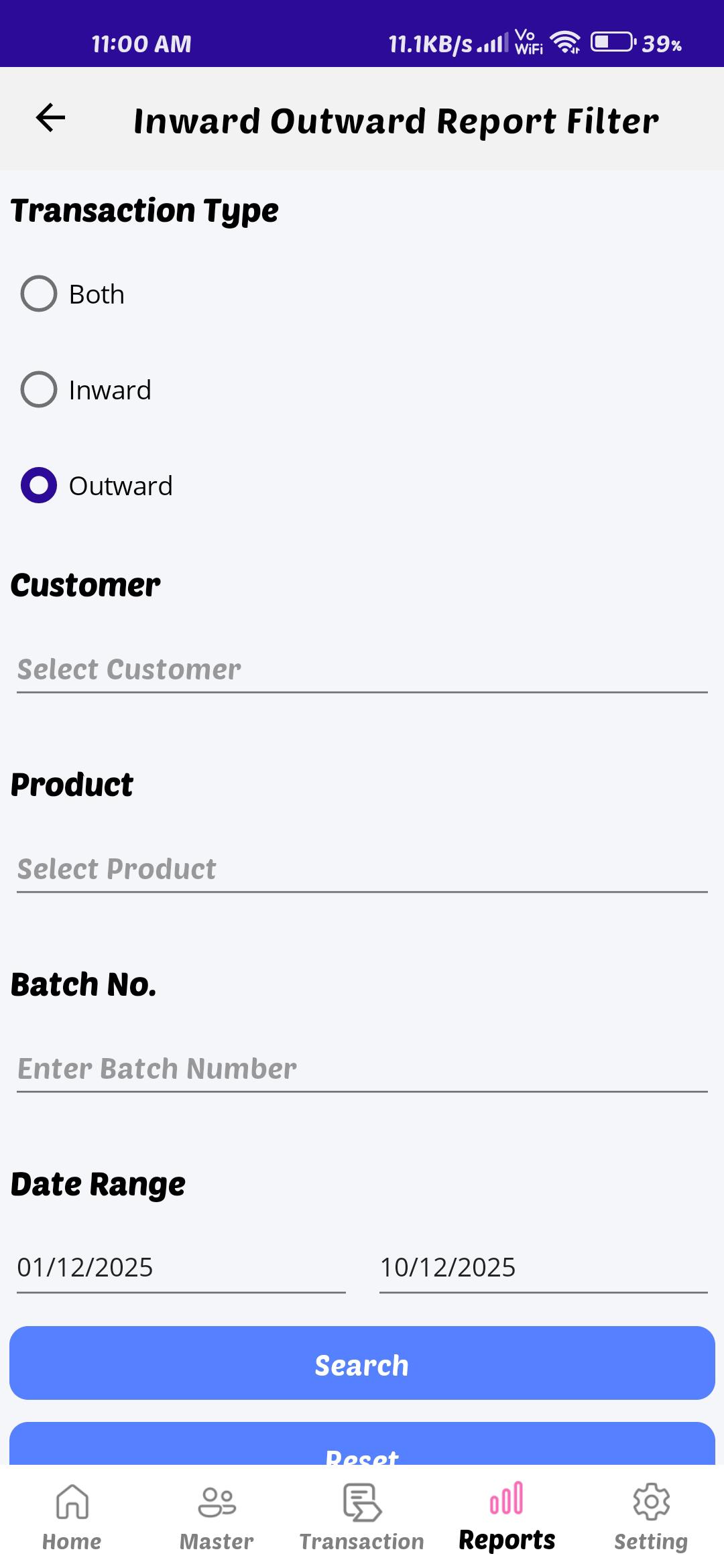724x1568 pixels.
Task: Open the end date field showing 10/12/2025
Action: click(542, 1267)
